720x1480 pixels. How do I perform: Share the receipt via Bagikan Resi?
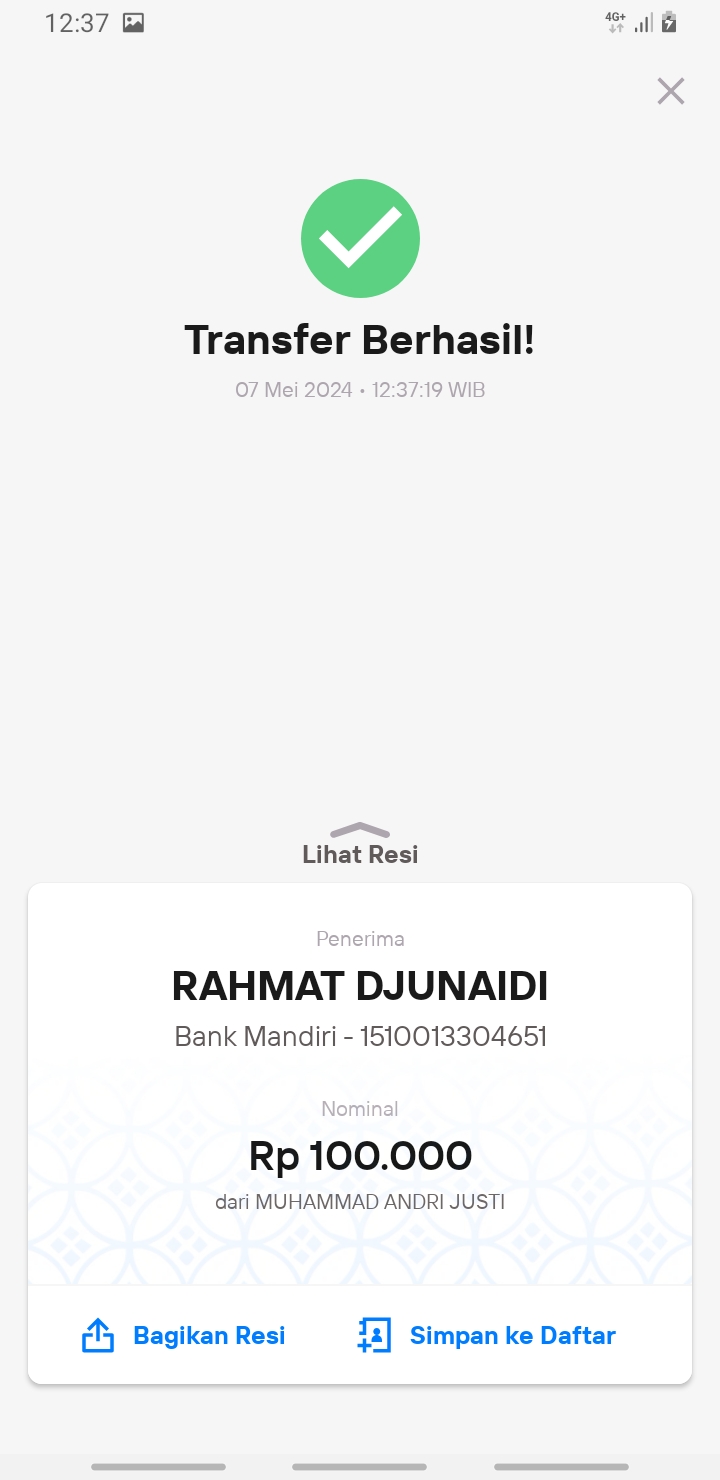[x=183, y=1335]
